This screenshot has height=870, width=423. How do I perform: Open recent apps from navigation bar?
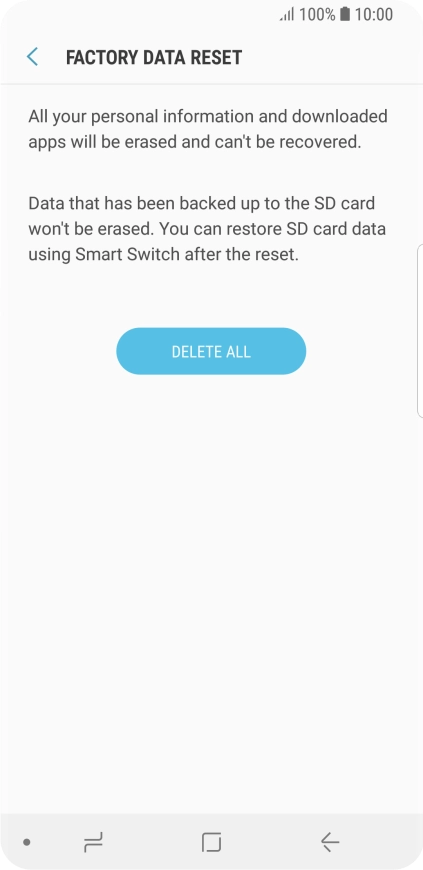click(93, 842)
